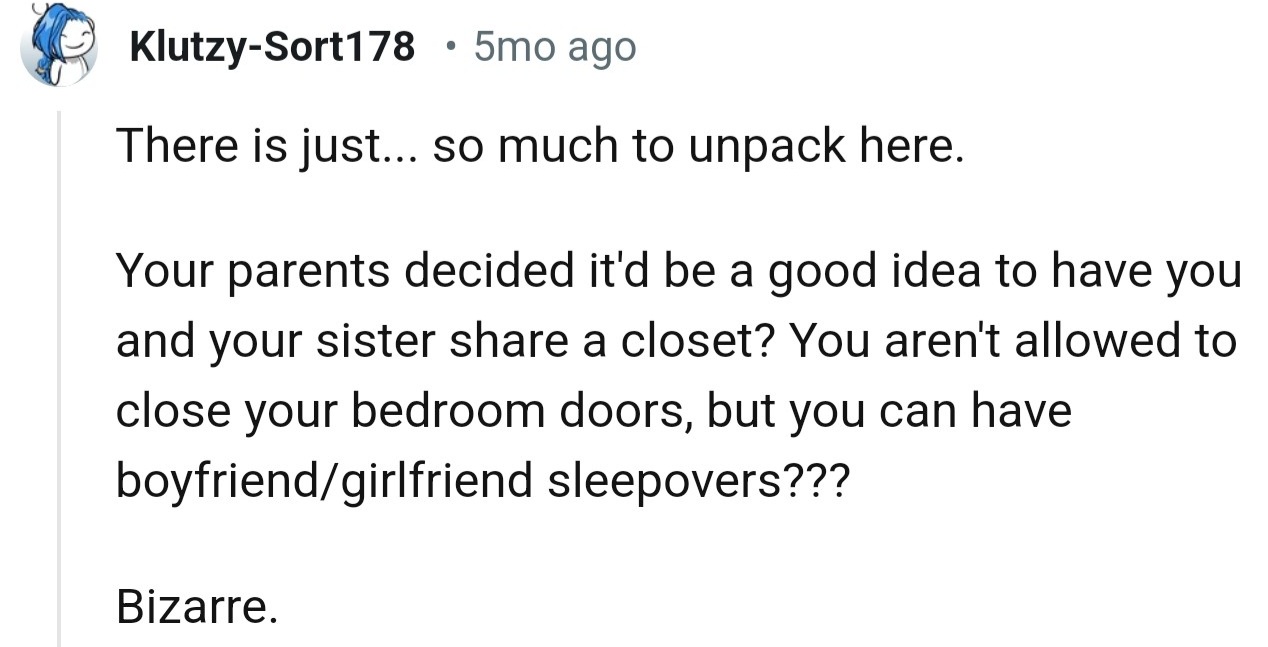Open Klutzy-Sort178's profile avatar
The width and height of the screenshot is (1268, 647).
[58, 47]
